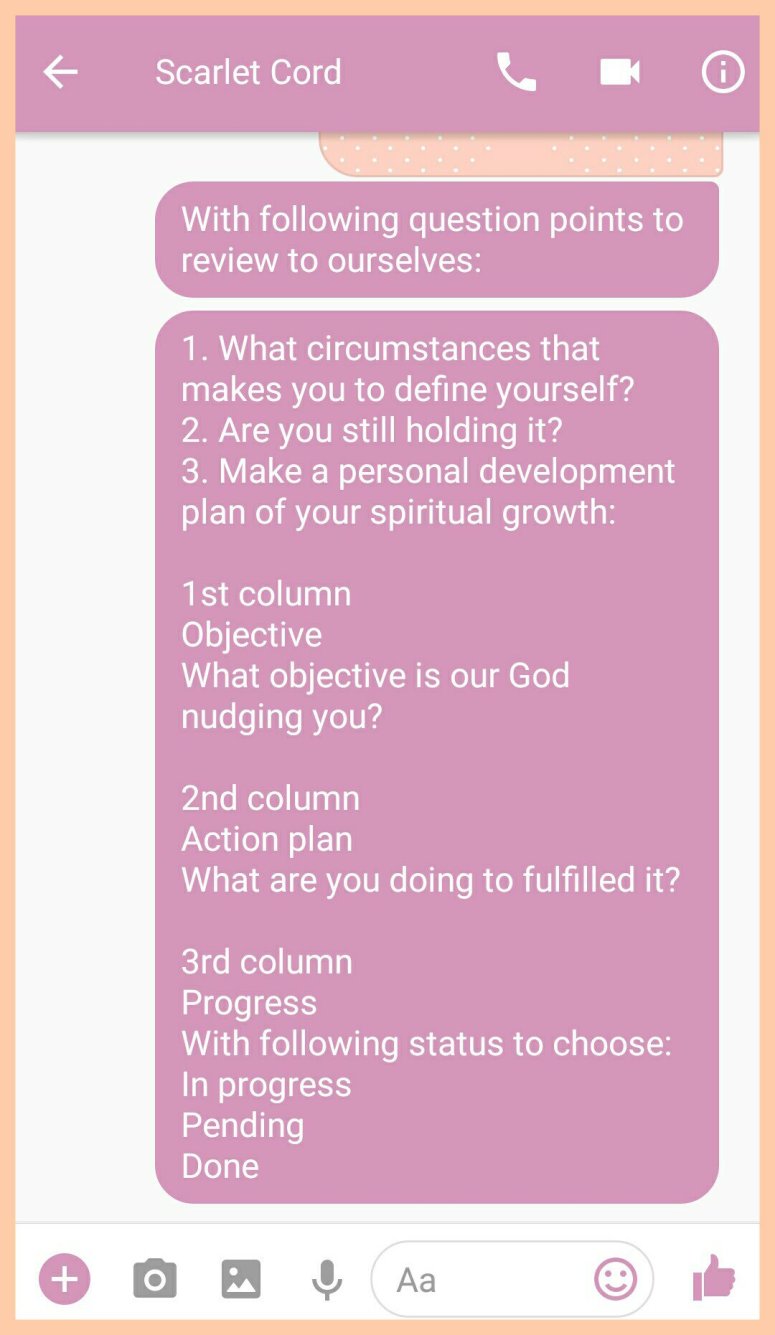Record a voice message with microphone

[x=326, y=1279]
